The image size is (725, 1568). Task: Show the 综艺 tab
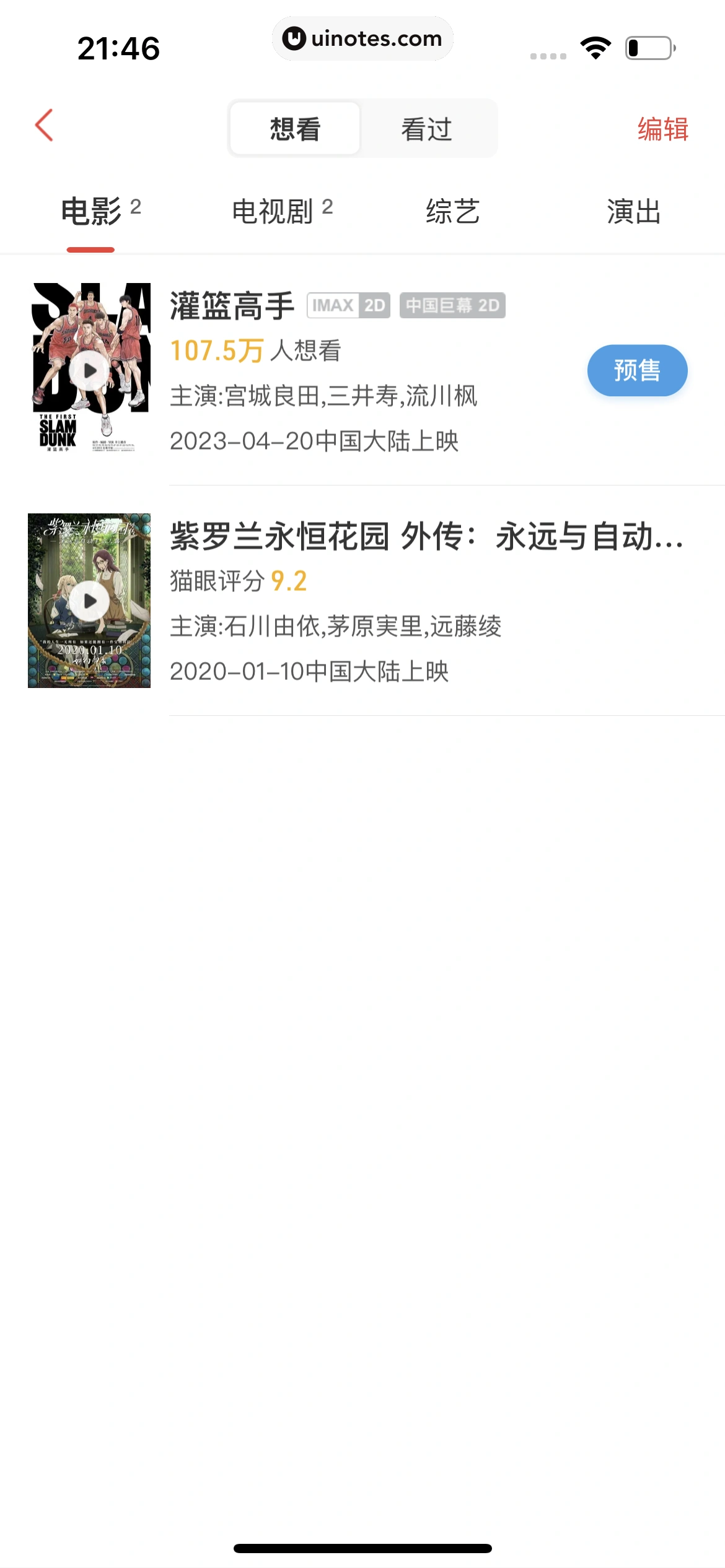(x=452, y=212)
